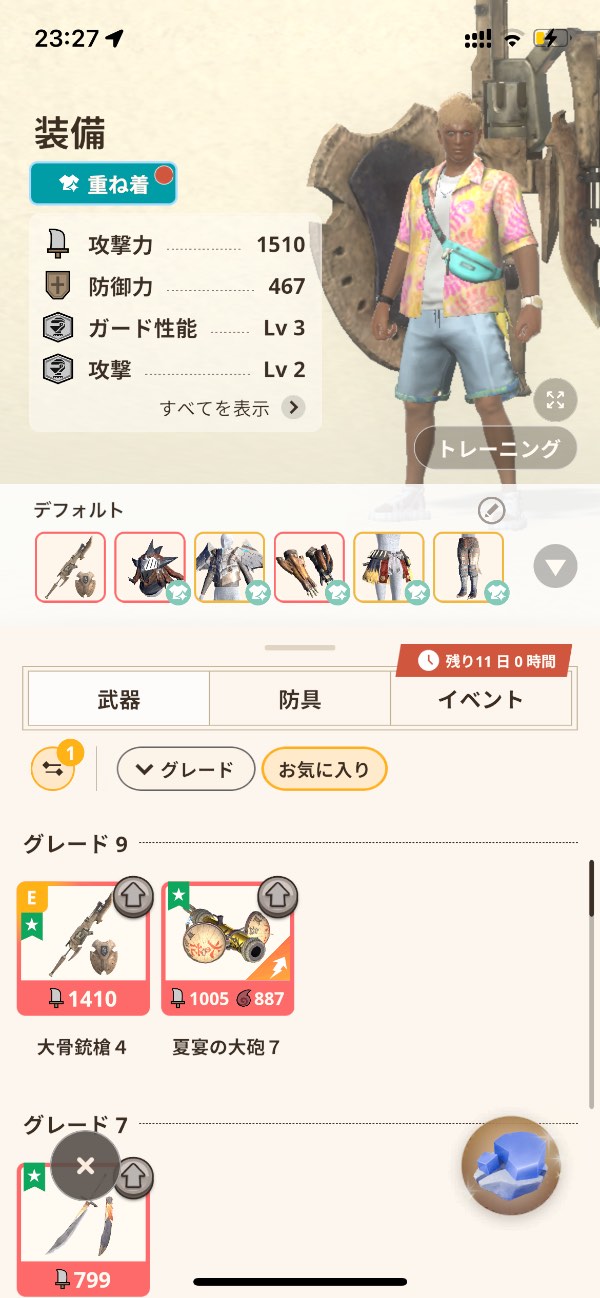This screenshot has height=1298, width=600.
Task: Switch to the 防具 tab
Action: [x=299, y=699]
